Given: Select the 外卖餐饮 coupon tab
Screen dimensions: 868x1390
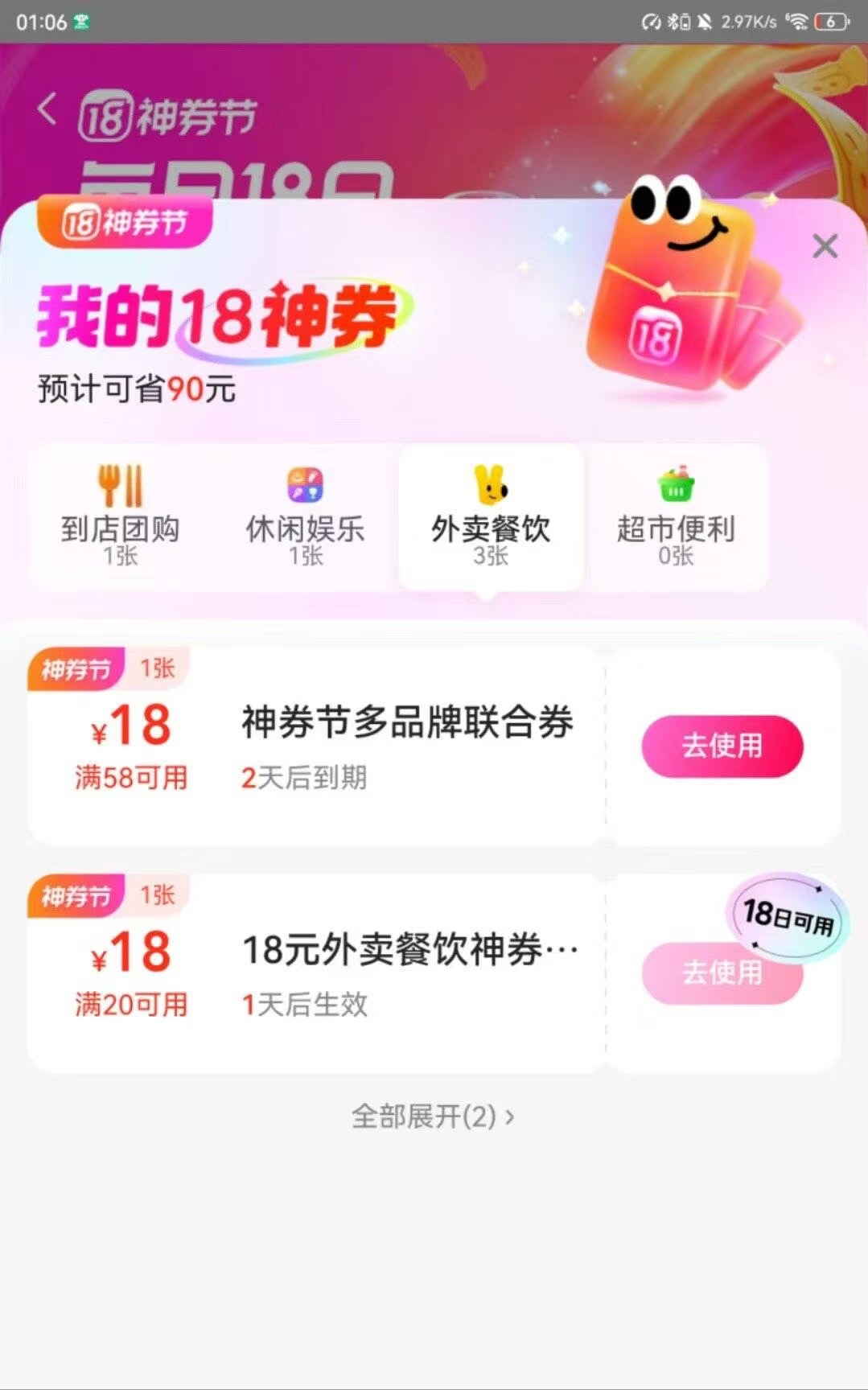Looking at the screenshot, I should [x=491, y=516].
